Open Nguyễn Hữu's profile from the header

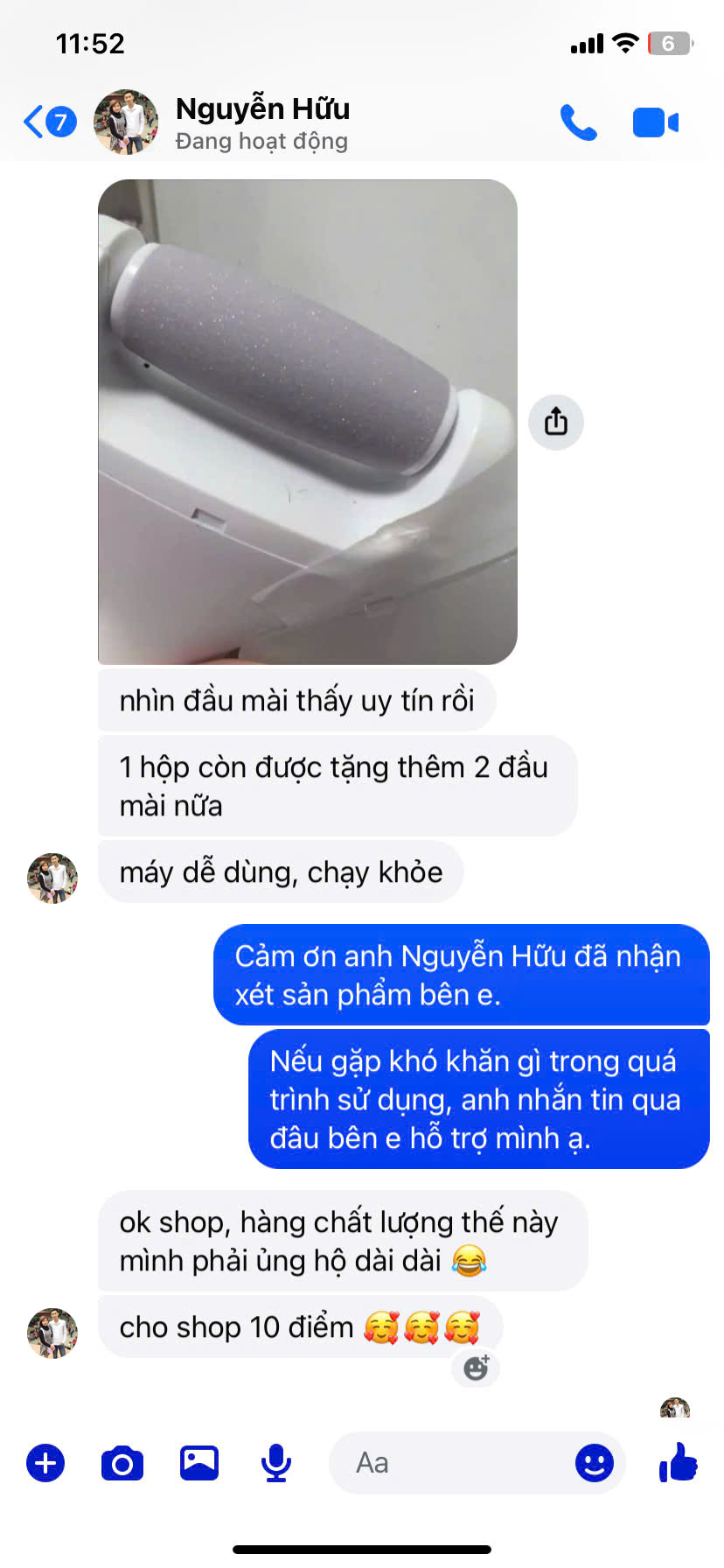261,122
